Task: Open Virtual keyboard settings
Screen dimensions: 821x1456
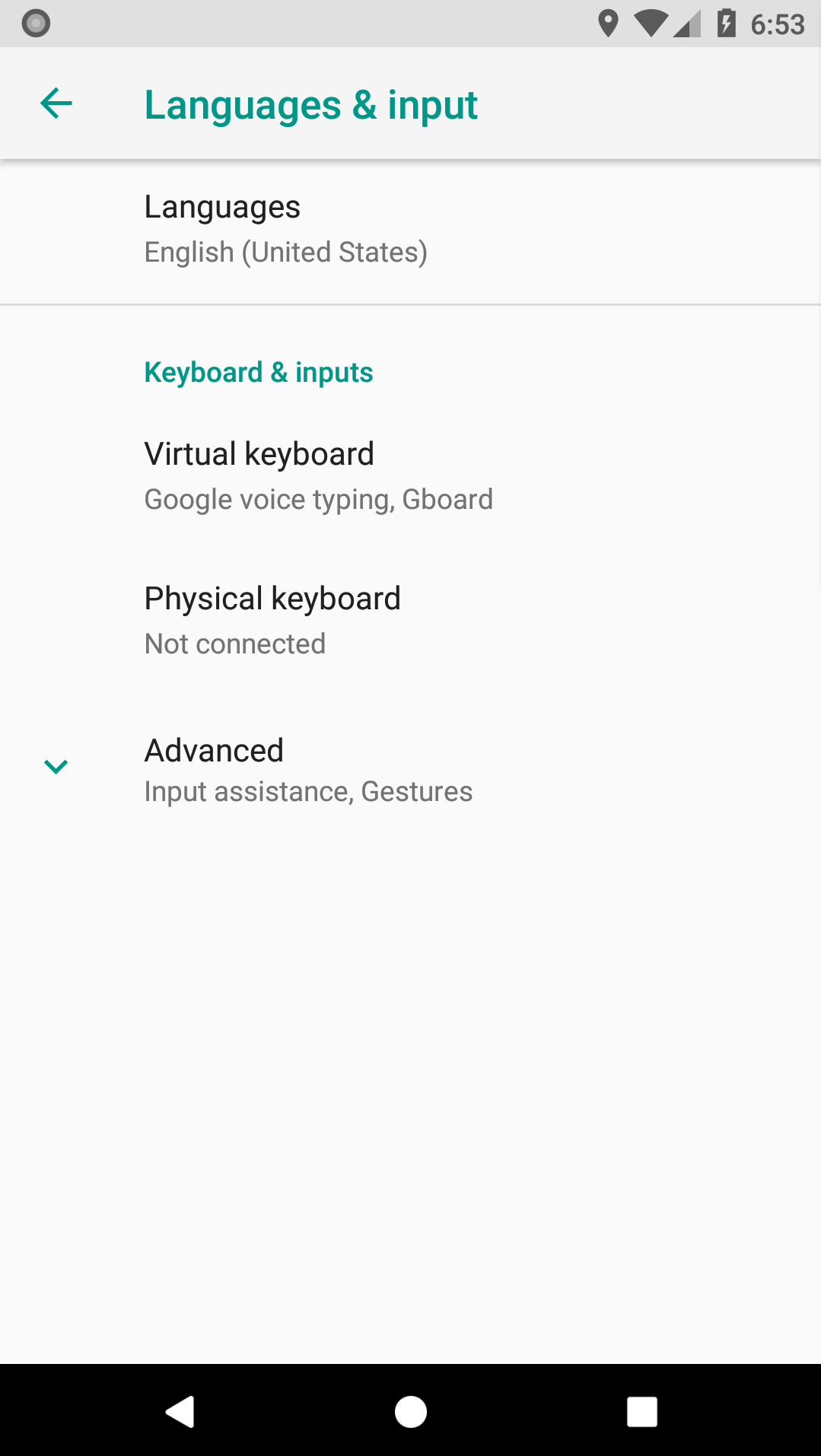Action: [x=318, y=475]
